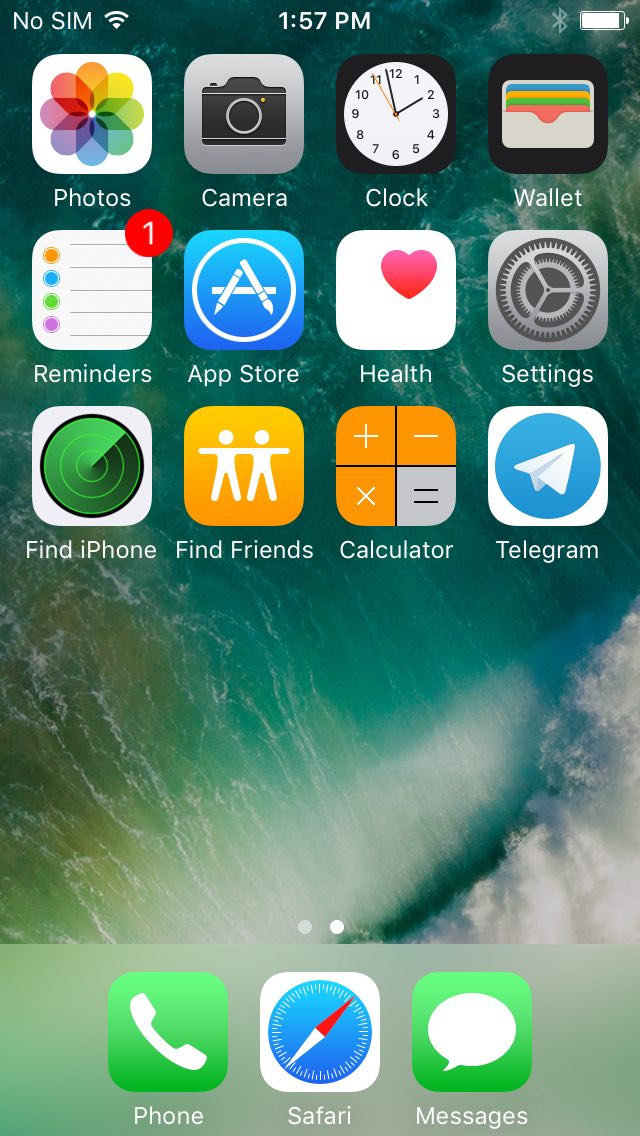Open the Settings app

548,290
